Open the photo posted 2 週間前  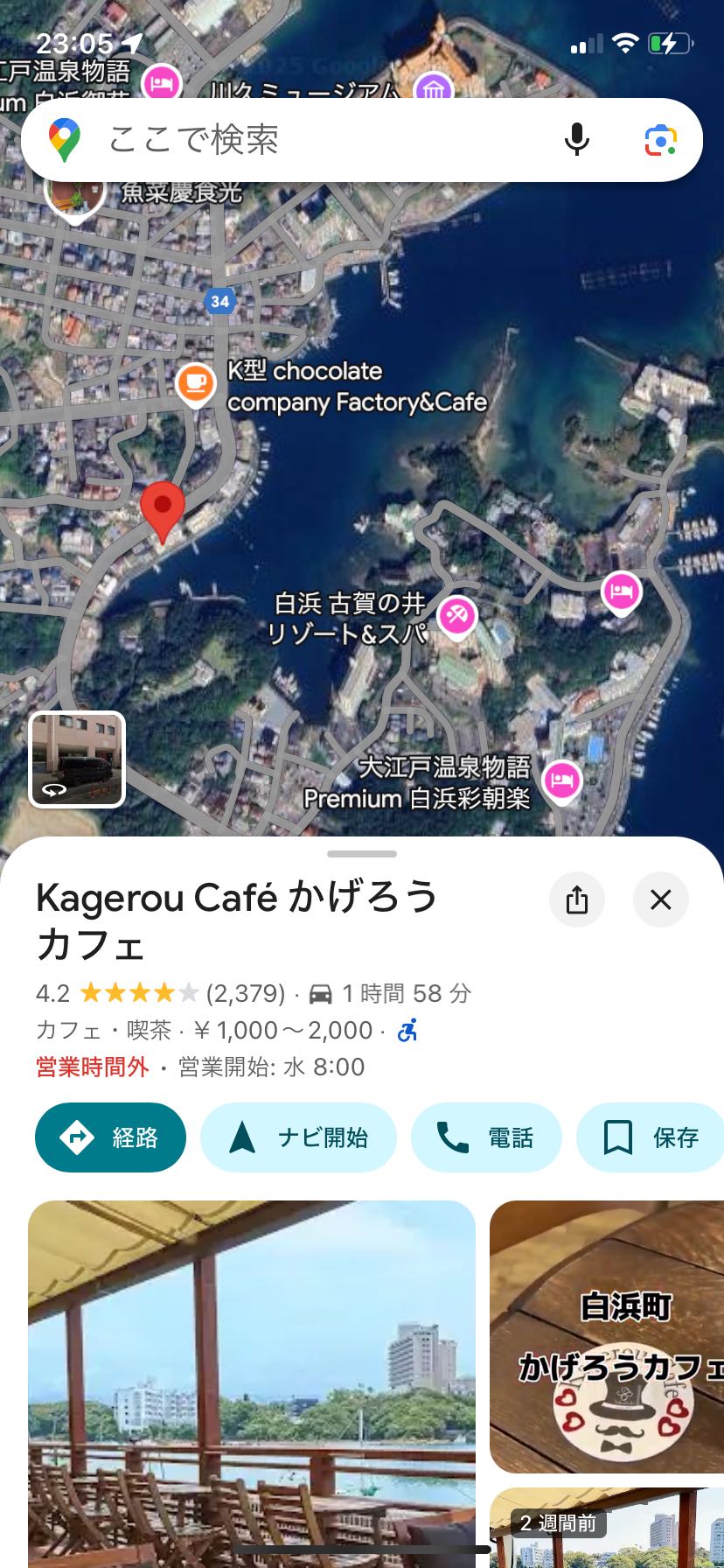pos(607,1528)
